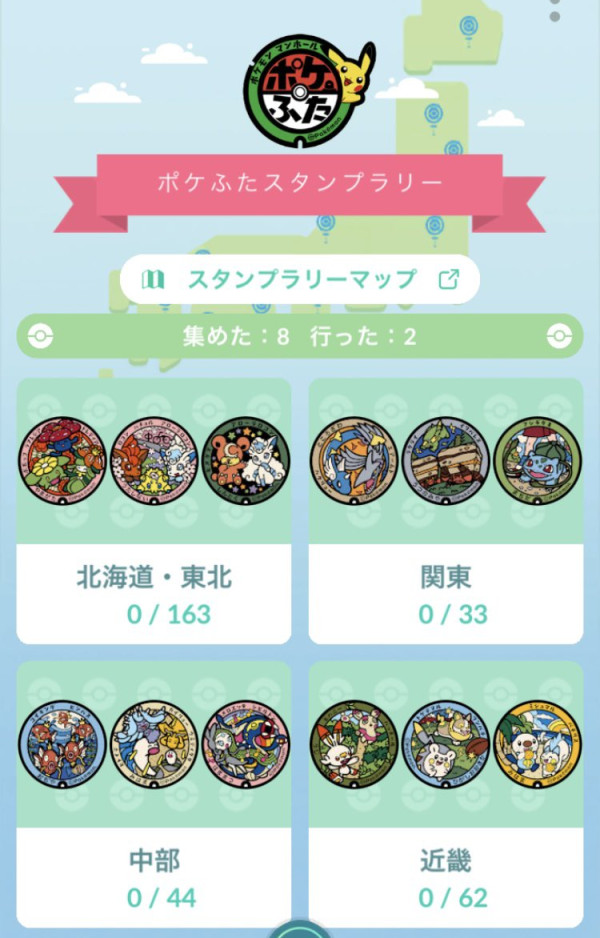The height and width of the screenshot is (938, 600).
Task: Open the 中部 region card
Action: pyautogui.click(x=154, y=795)
